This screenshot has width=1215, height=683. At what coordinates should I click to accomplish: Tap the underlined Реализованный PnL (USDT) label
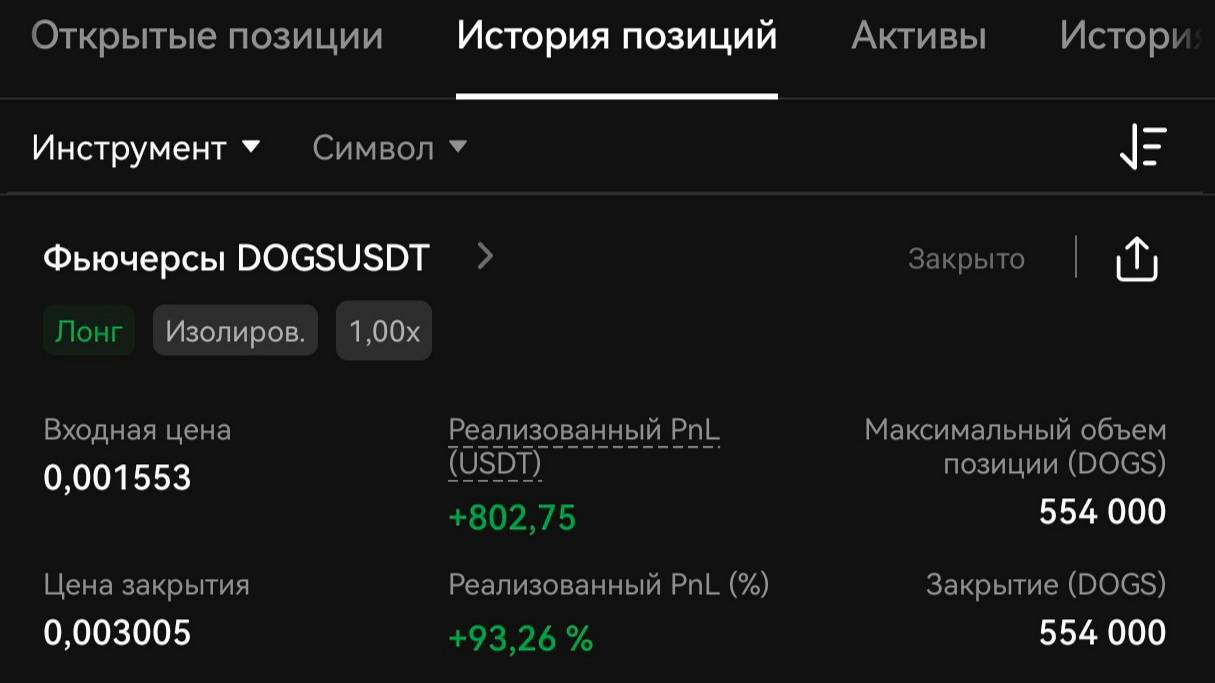[x=583, y=446]
